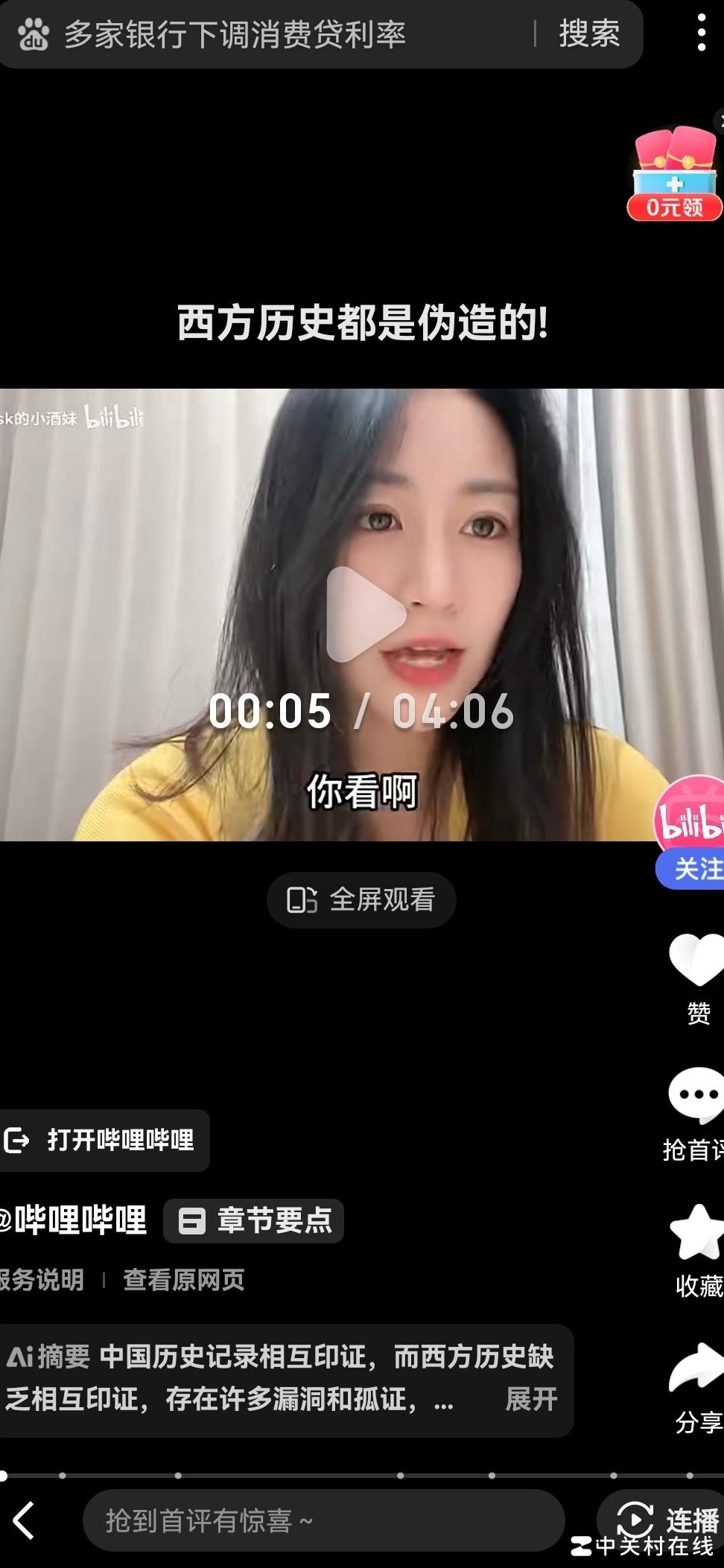
Task: Open the three-dot overflow menu
Action: tap(701, 34)
